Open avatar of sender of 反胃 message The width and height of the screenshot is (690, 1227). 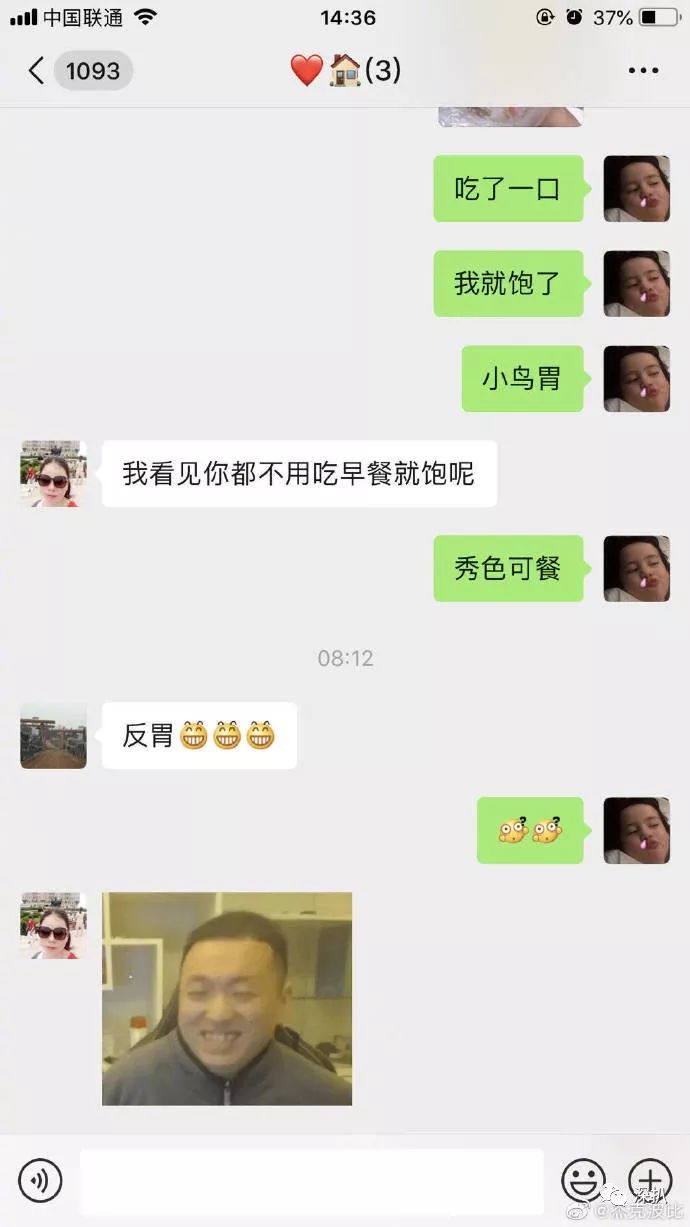tap(53, 735)
